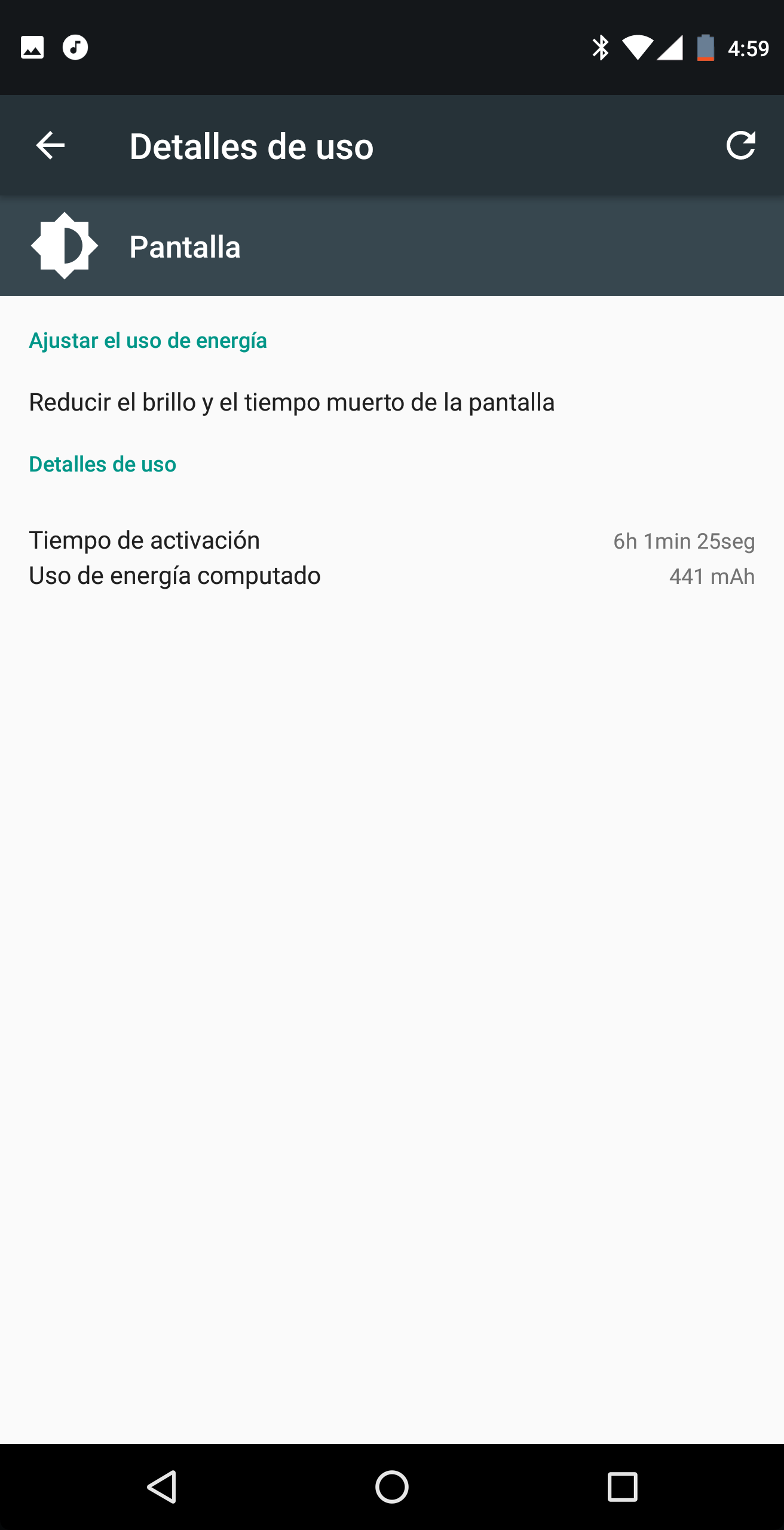The width and height of the screenshot is (784, 1530).
Task: Open Reducir el brillo y el tiempo muerto
Action: (292, 402)
